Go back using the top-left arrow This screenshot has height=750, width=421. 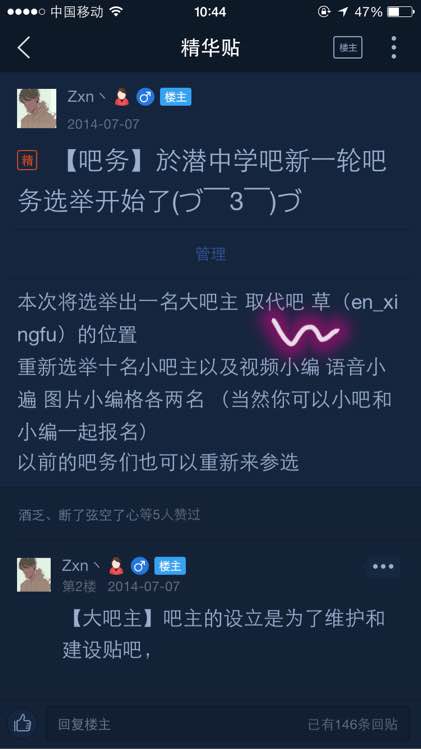point(24,47)
